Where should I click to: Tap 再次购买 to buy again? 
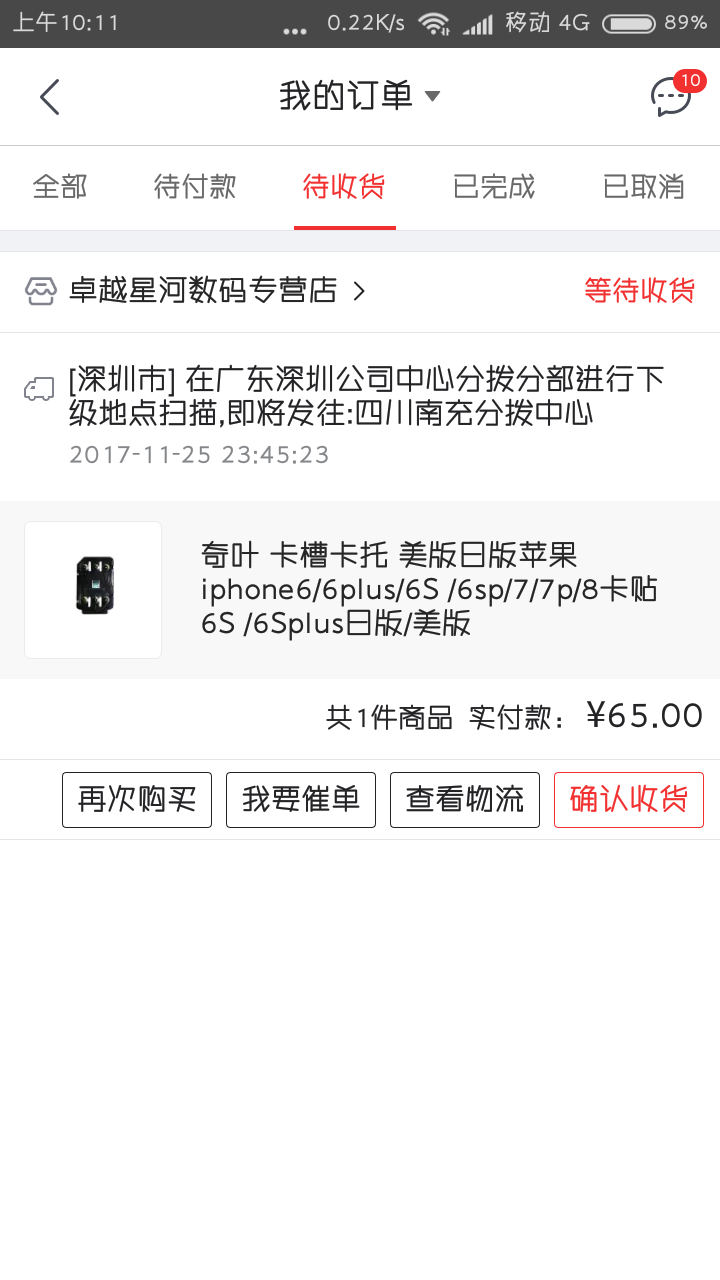tap(137, 800)
